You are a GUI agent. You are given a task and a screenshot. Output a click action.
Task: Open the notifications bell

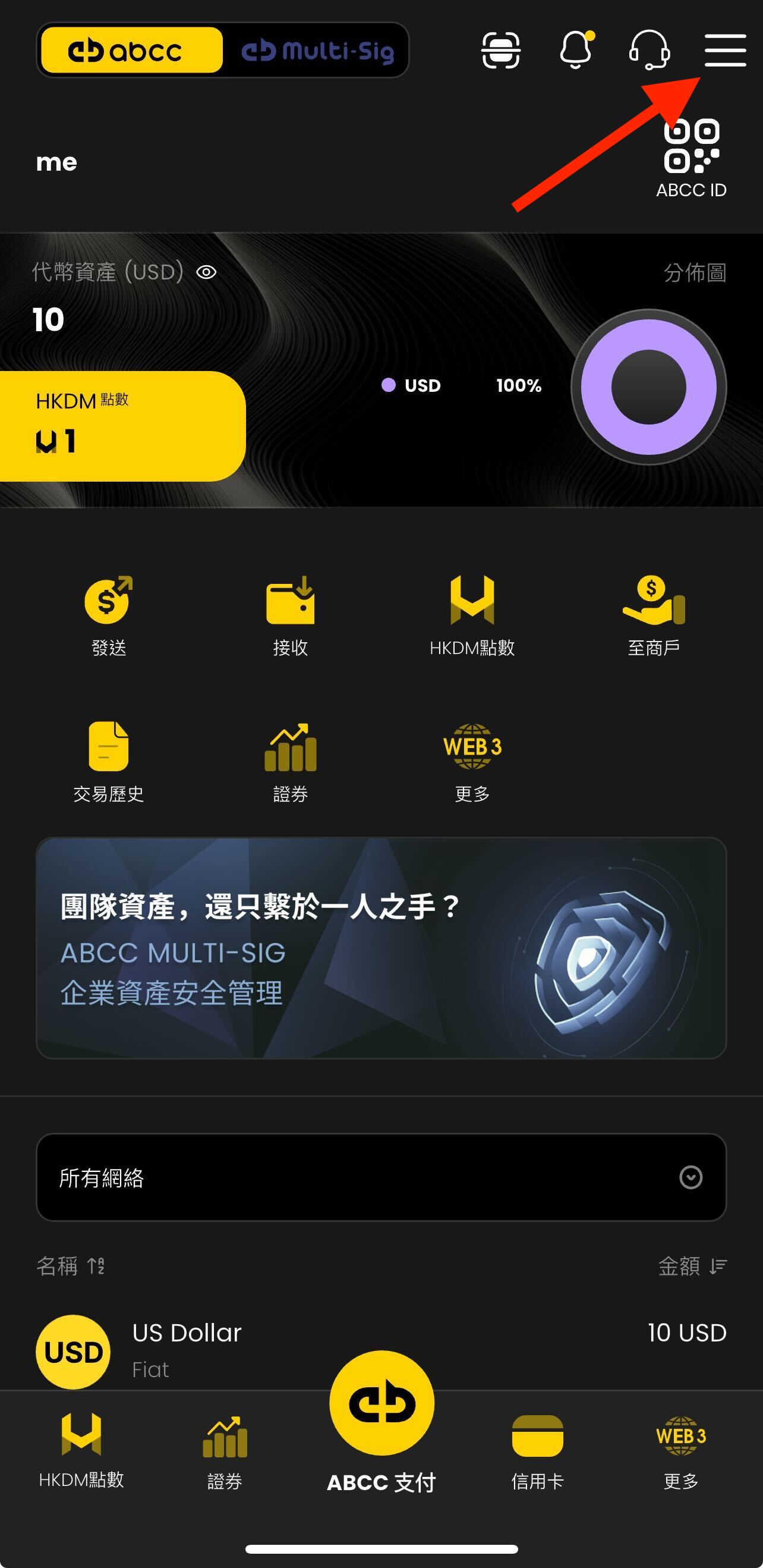pos(576,50)
